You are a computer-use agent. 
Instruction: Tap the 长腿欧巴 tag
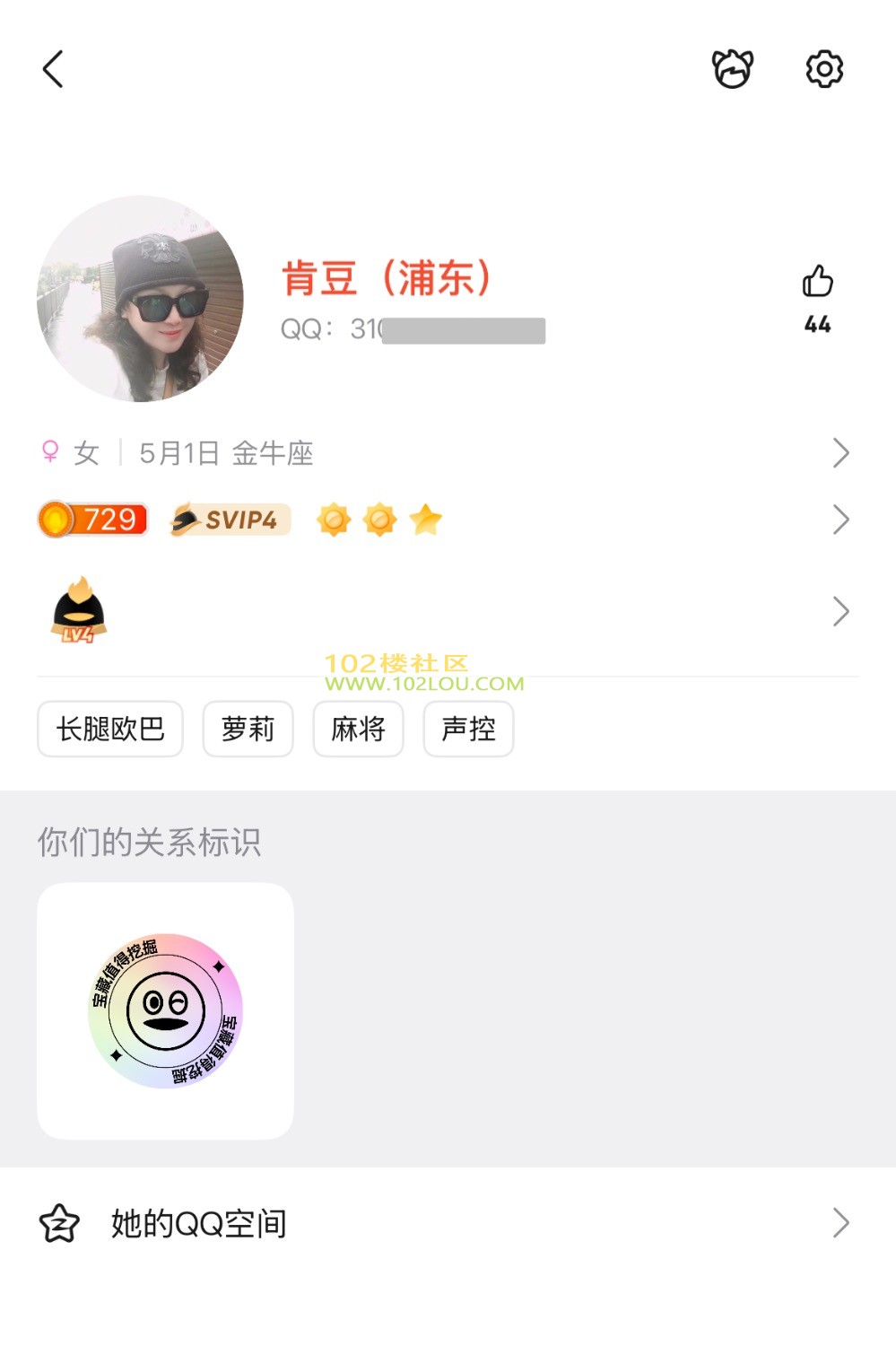[110, 729]
